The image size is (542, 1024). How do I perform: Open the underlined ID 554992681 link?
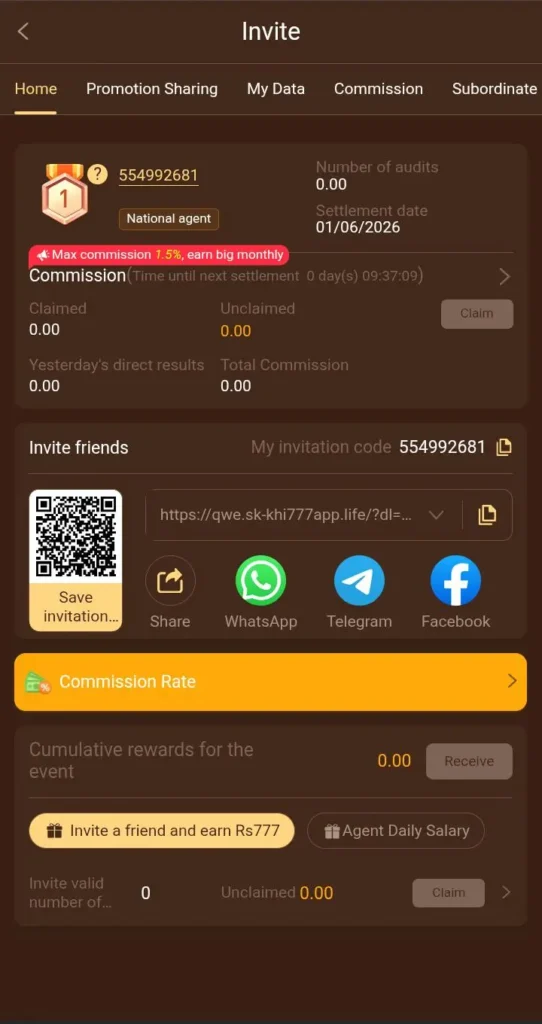[x=159, y=175]
